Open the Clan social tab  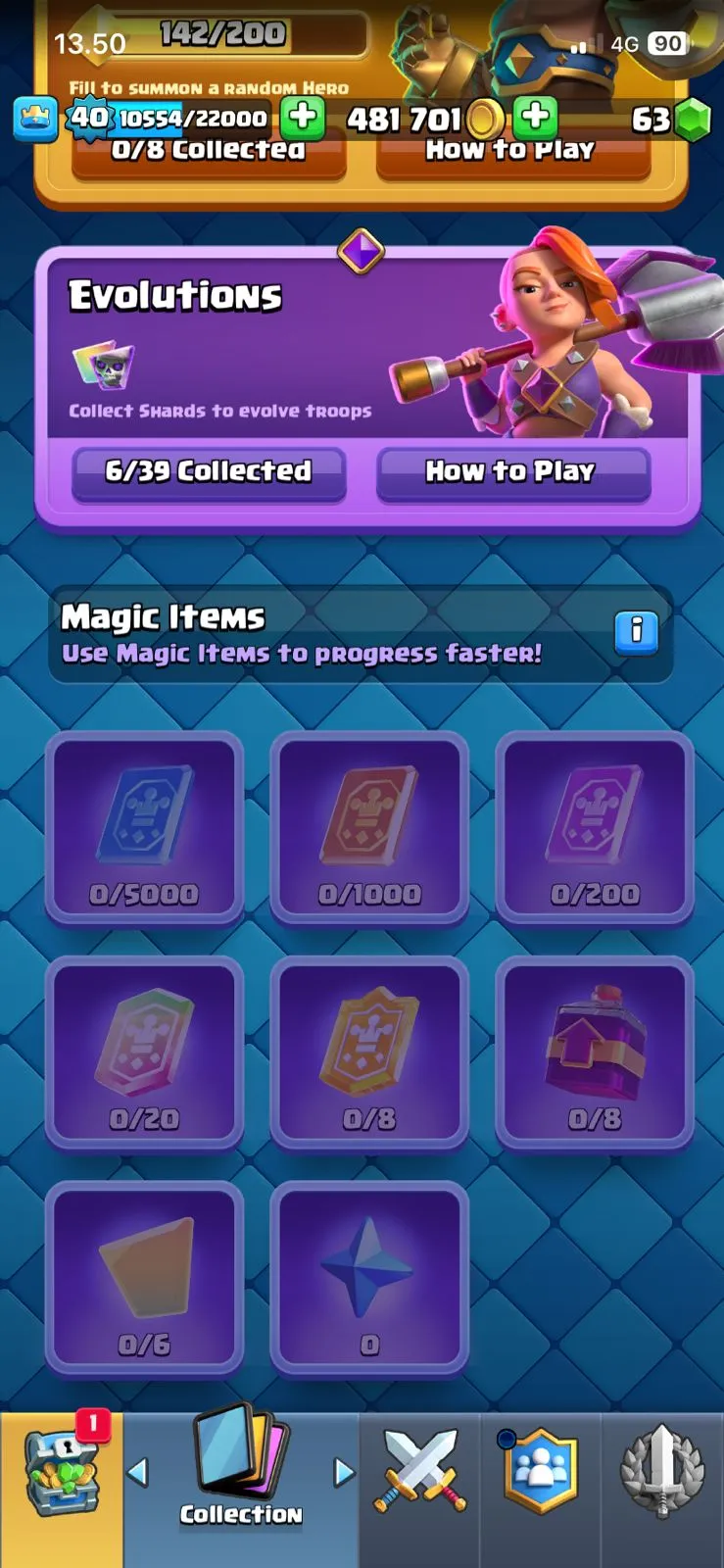coord(540,1472)
